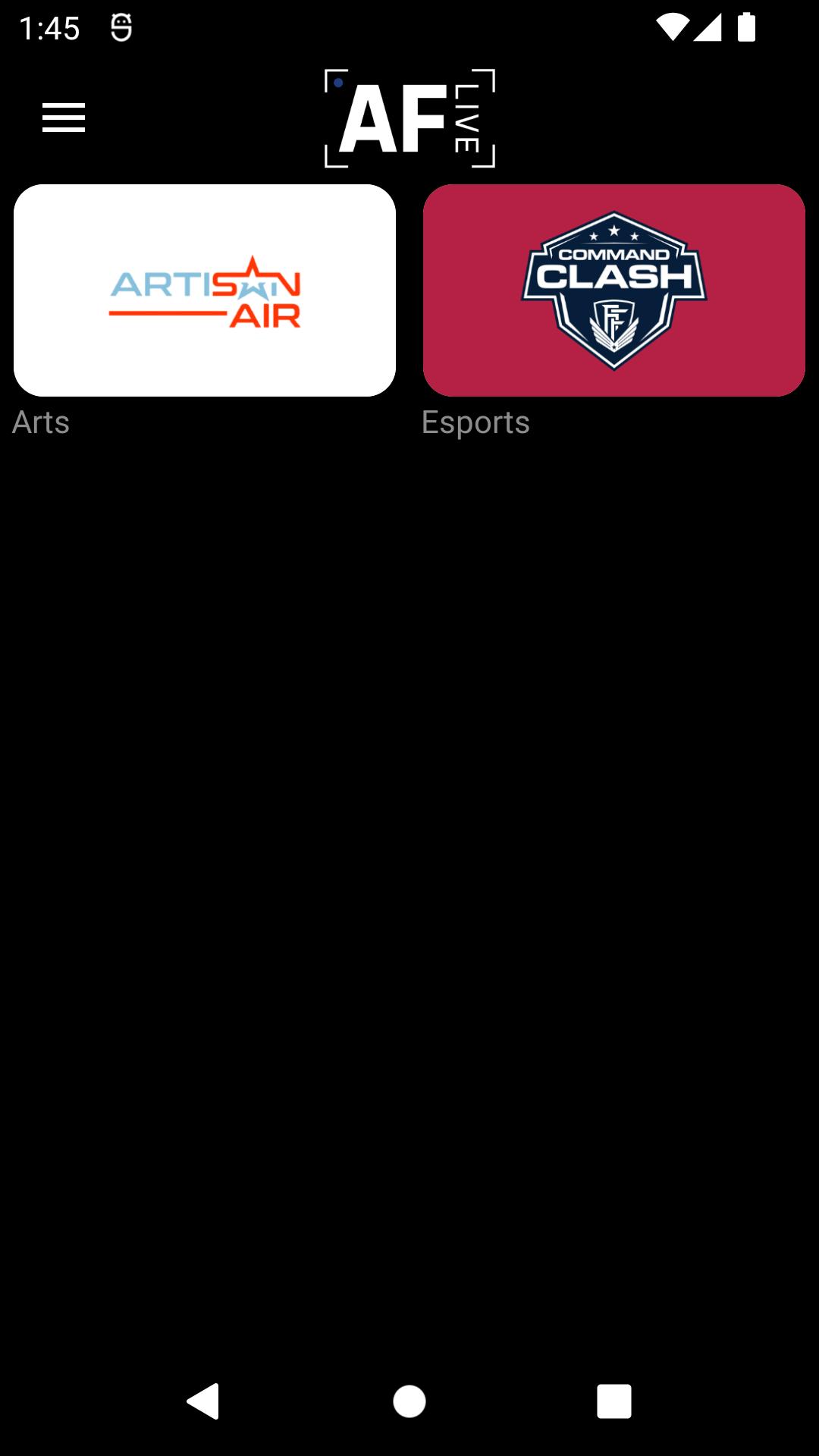Open the Command Clash Esports card
The height and width of the screenshot is (1456, 819).
click(614, 290)
